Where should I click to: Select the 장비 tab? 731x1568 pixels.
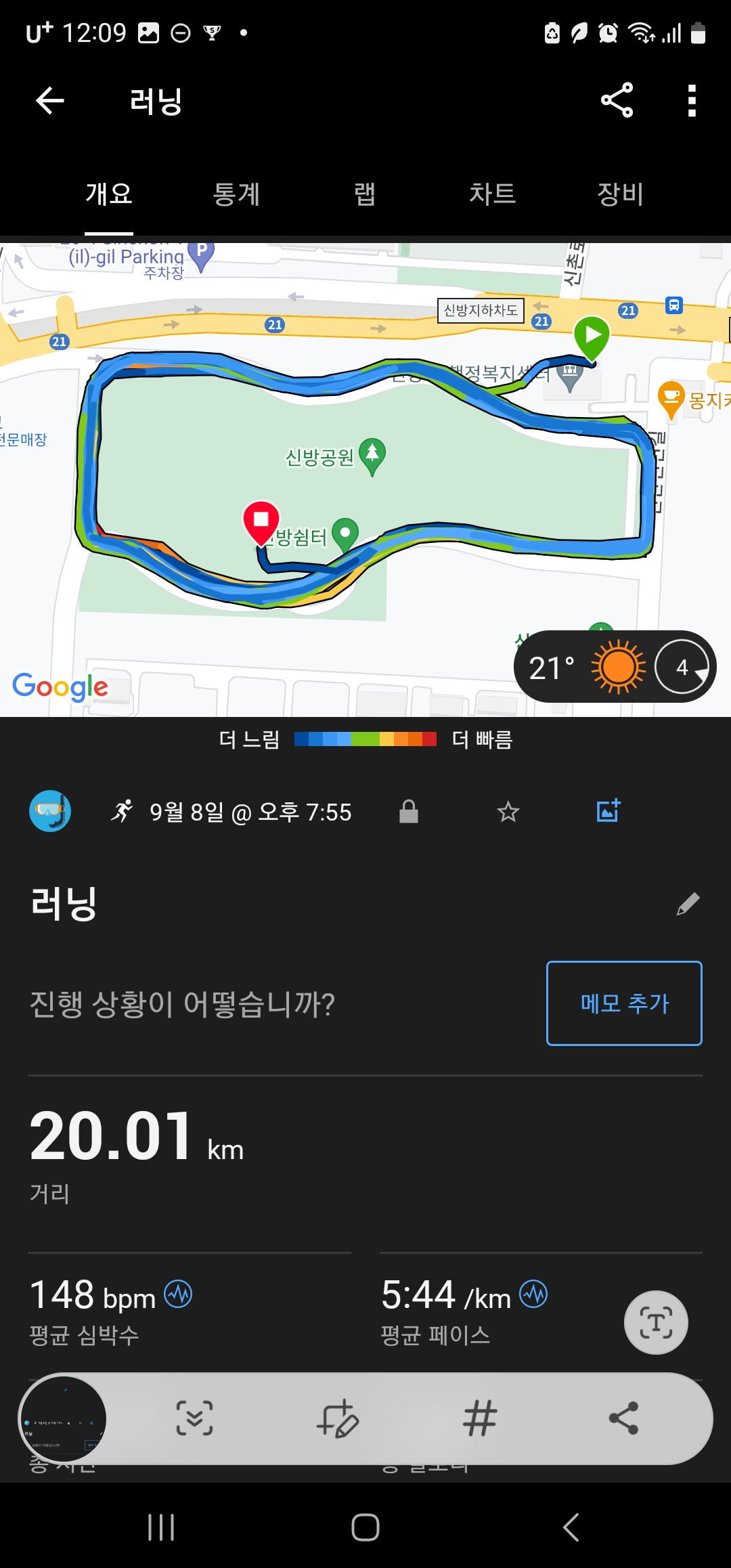pyautogui.click(x=620, y=194)
